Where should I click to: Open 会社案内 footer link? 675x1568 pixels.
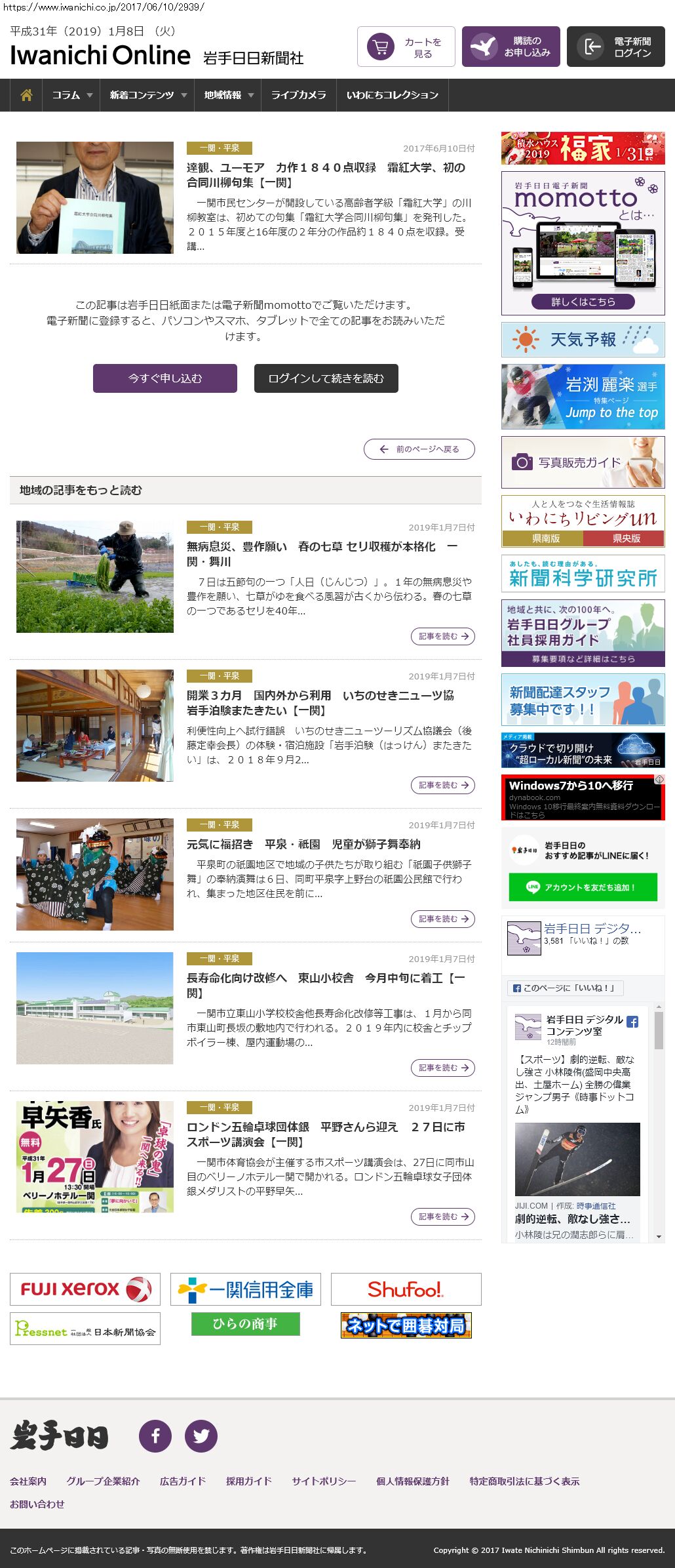pos(28,1481)
